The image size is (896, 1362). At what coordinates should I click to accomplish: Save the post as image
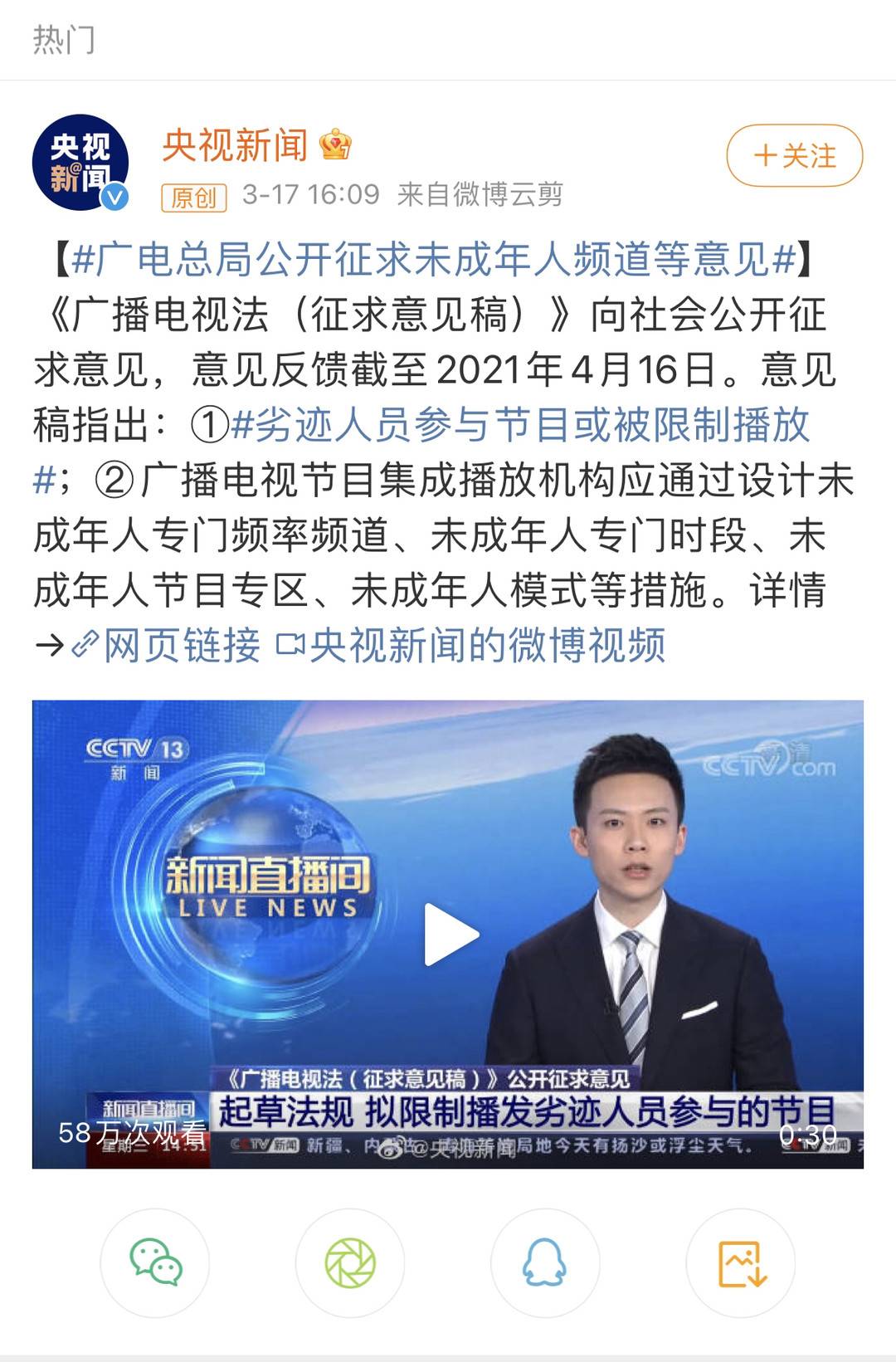pos(740,1262)
